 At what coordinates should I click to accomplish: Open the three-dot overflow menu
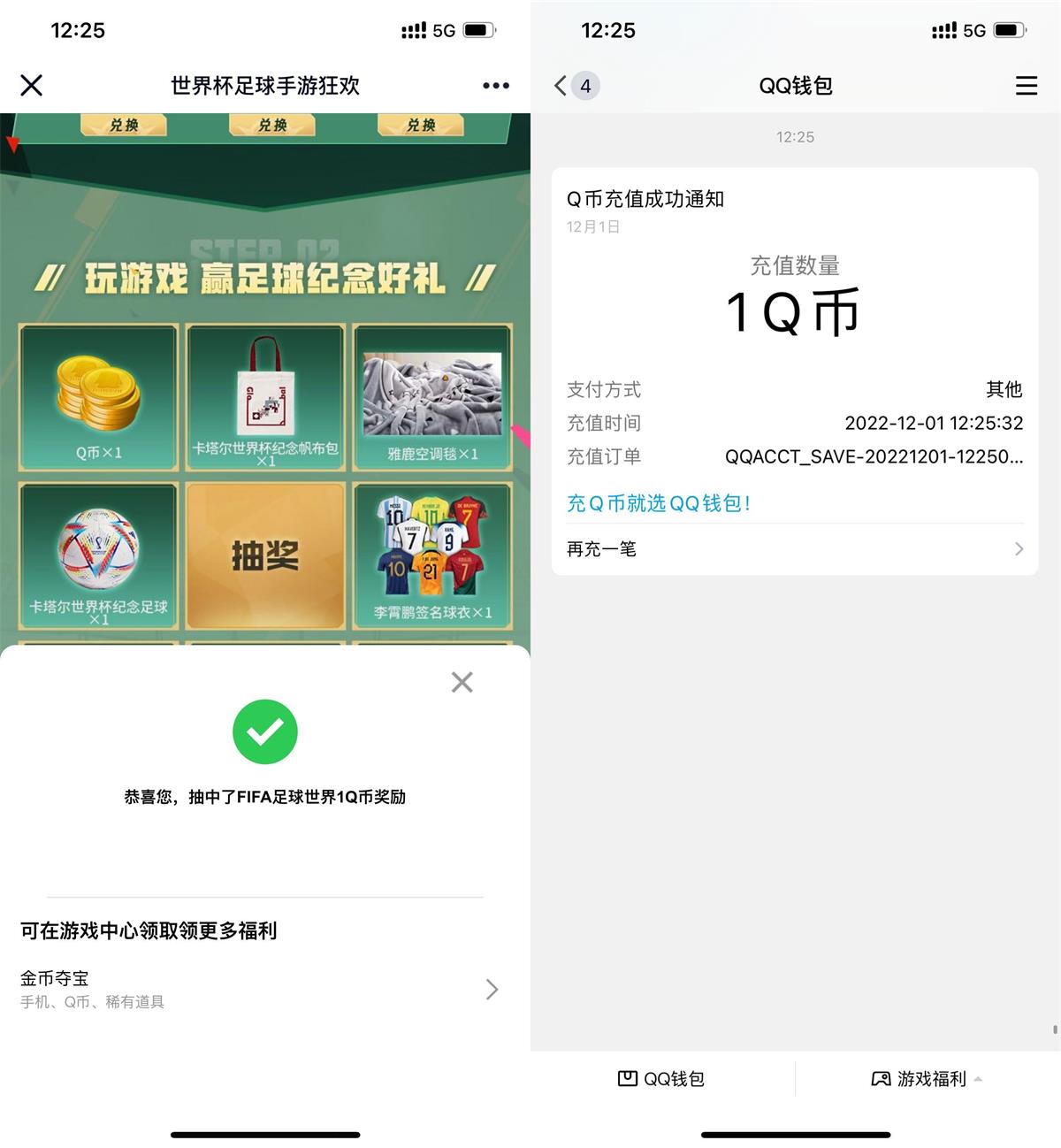(x=495, y=86)
